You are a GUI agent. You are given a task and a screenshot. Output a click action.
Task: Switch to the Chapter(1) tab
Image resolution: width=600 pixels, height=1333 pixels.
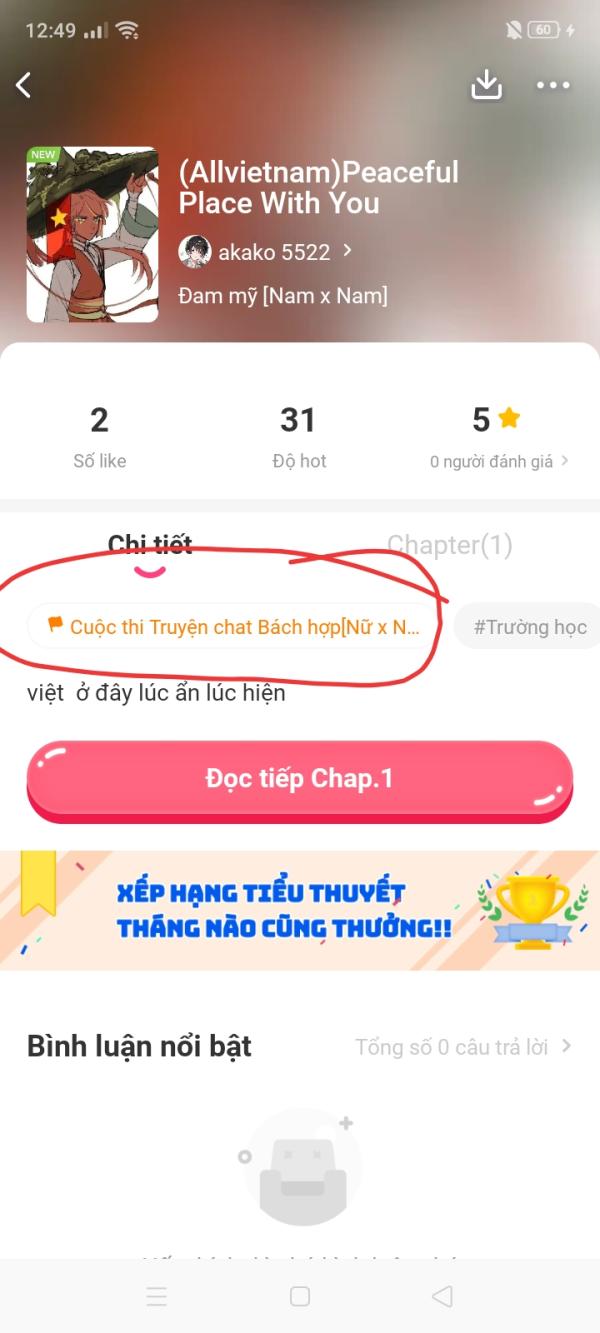click(x=450, y=545)
